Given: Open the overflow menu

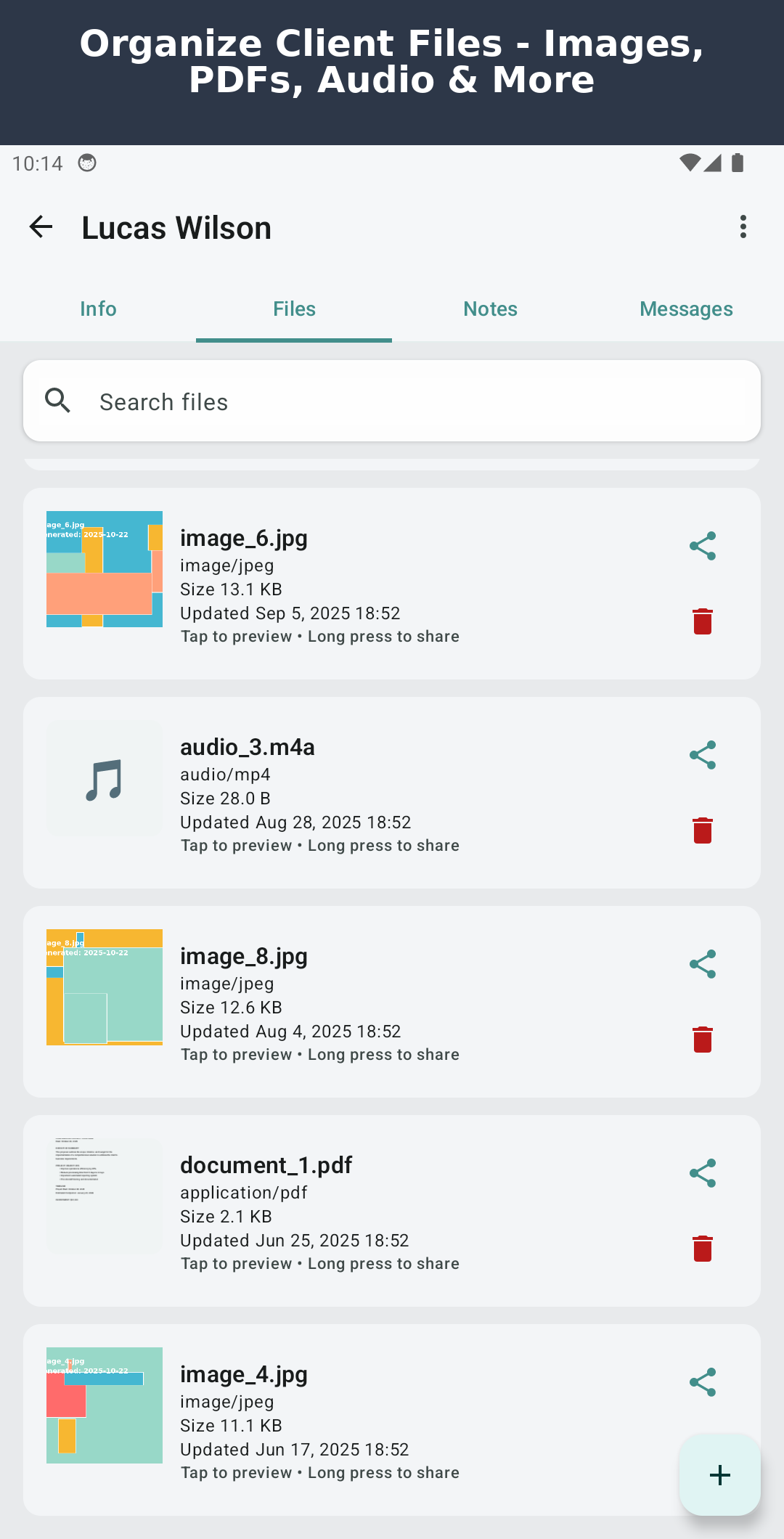Looking at the screenshot, I should (743, 227).
